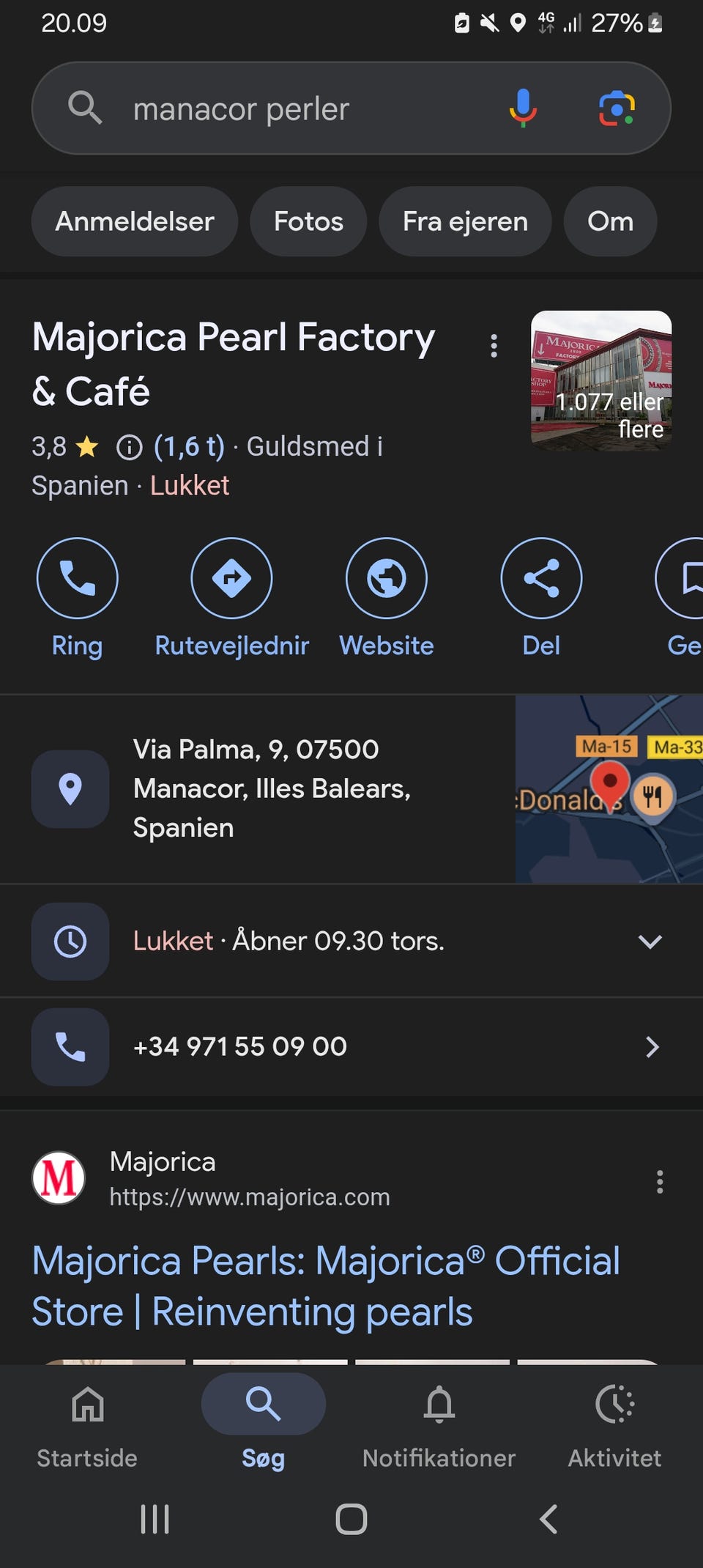Tap the (1,6 t) reviews link
703x1568 pixels.
(x=189, y=446)
